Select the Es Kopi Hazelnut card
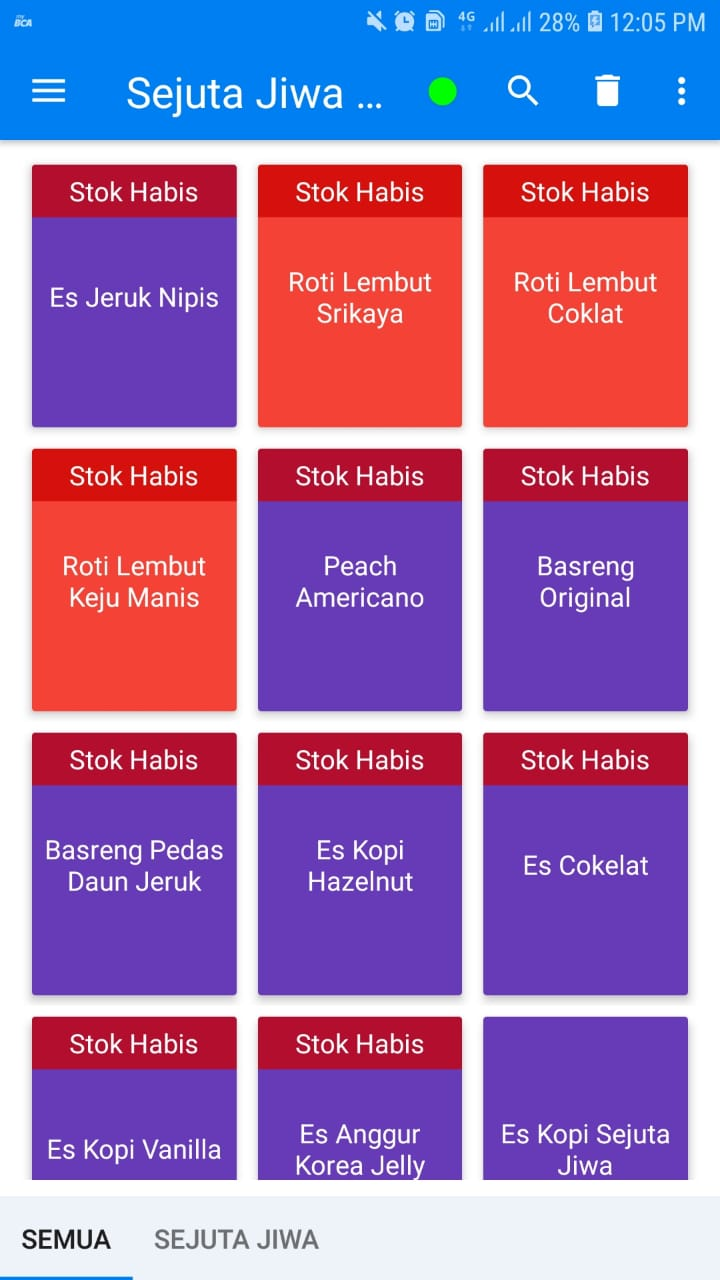 click(x=360, y=866)
